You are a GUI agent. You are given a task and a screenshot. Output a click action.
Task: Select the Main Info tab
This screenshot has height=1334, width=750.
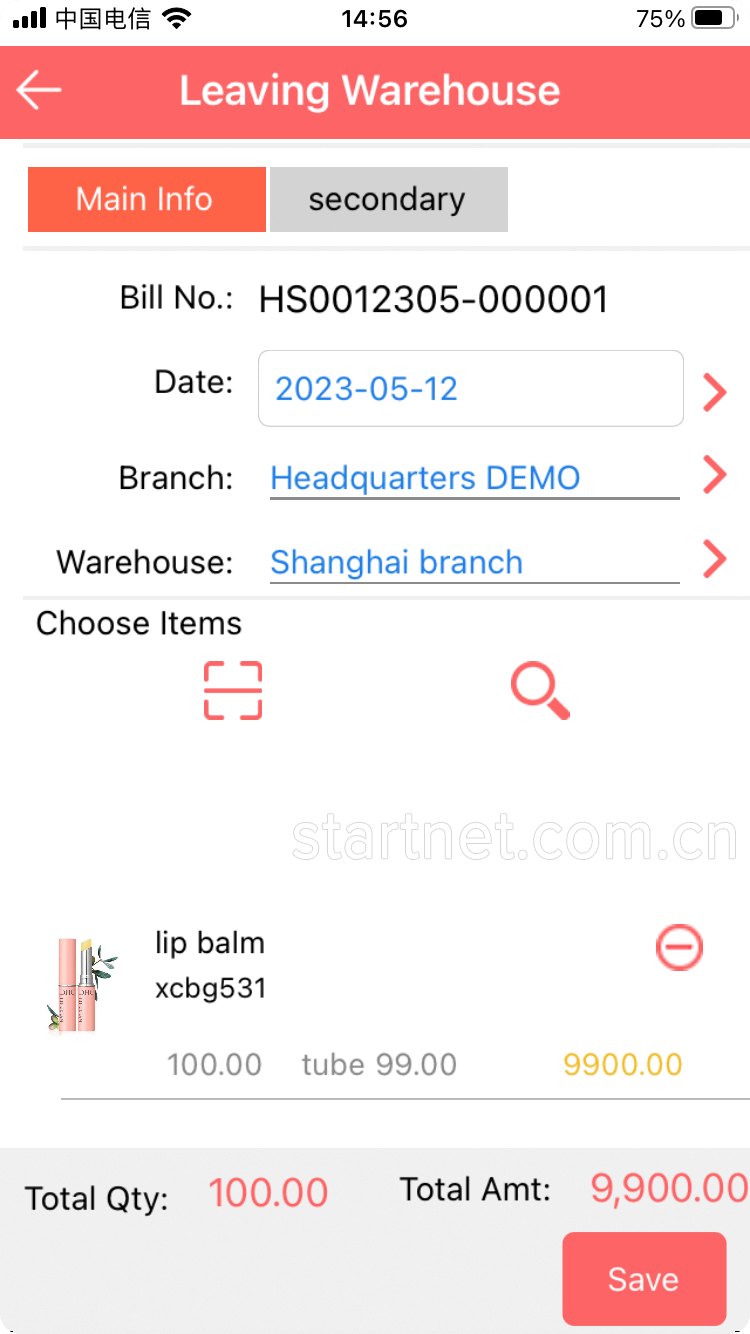(x=146, y=199)
